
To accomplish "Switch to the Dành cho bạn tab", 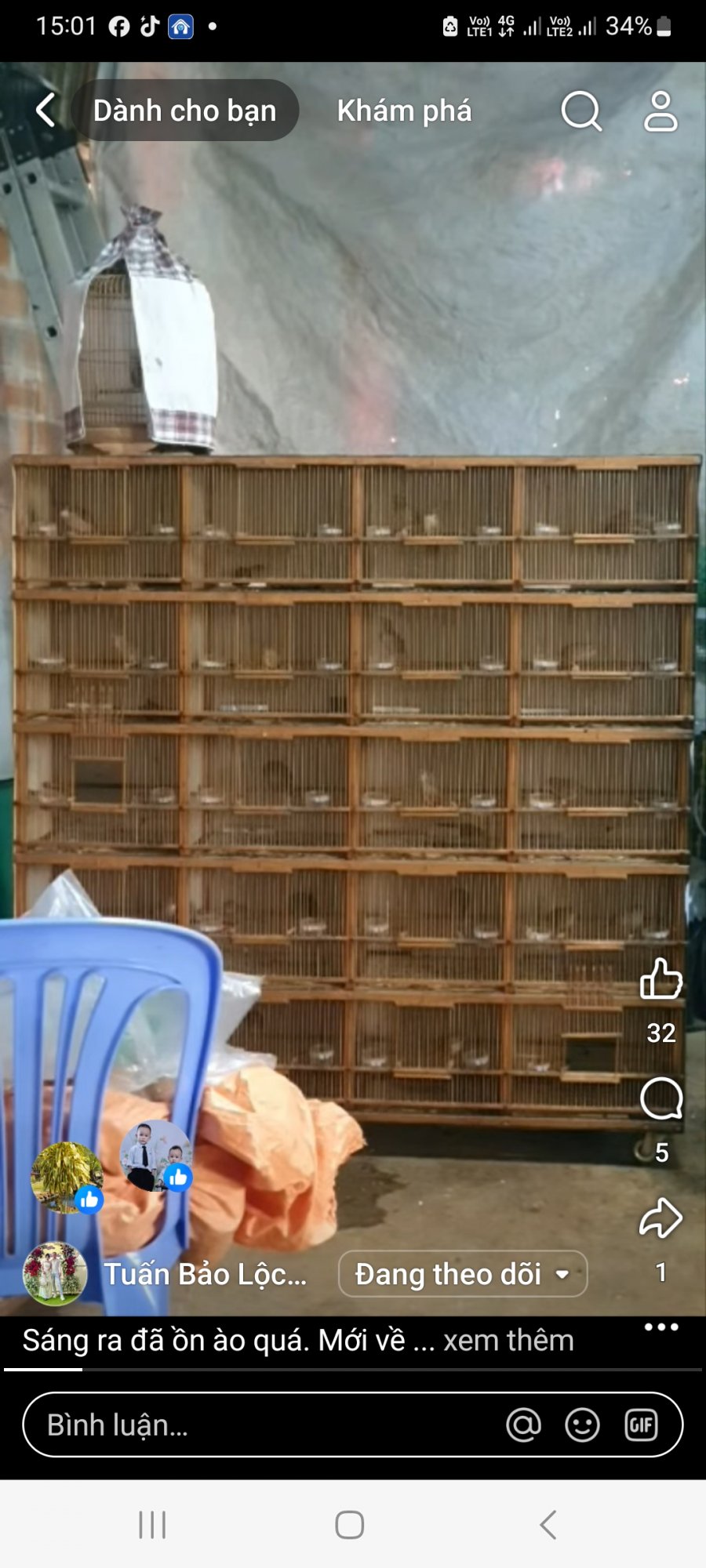I will pyautogui.click(x=184, y=111).
